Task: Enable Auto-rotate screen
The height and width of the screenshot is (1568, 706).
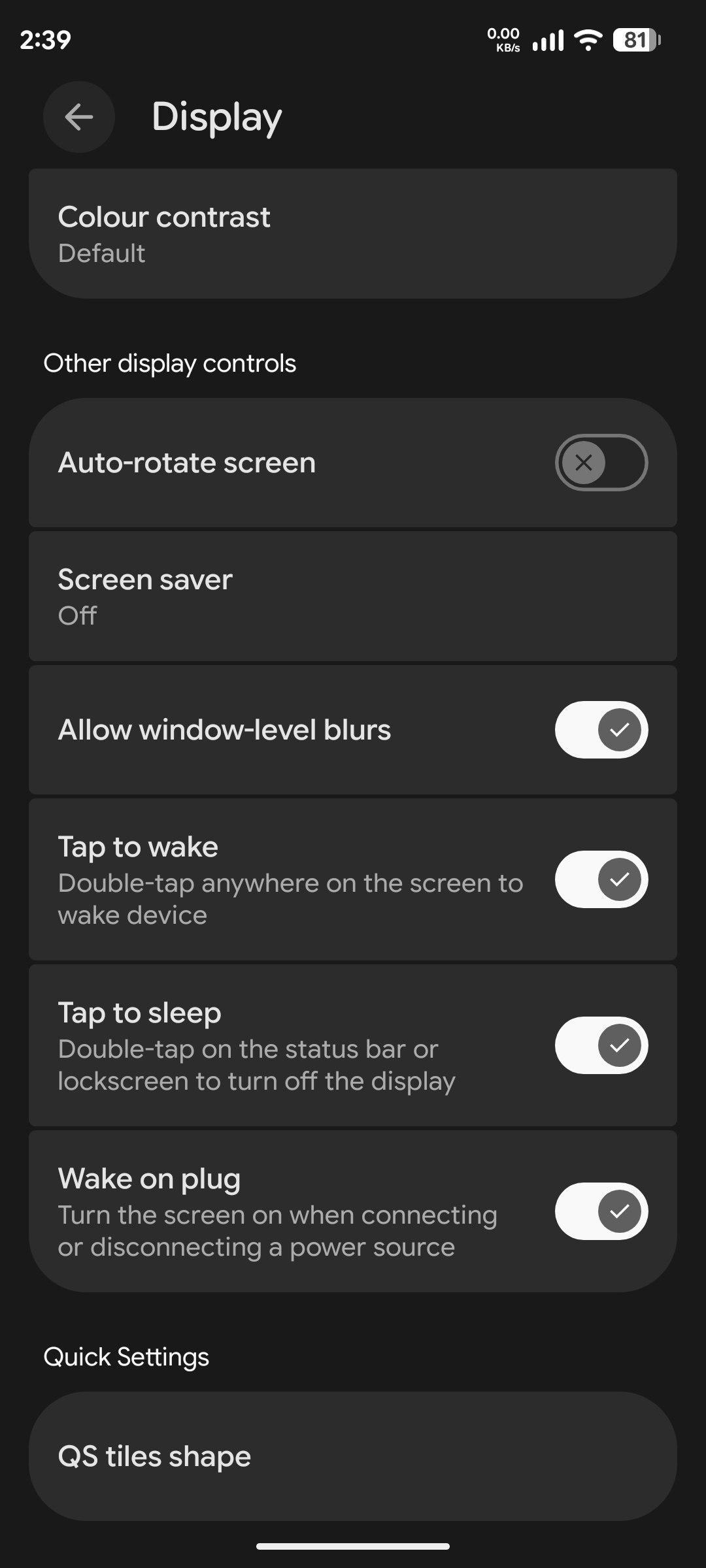Action: tap(601, 463)
